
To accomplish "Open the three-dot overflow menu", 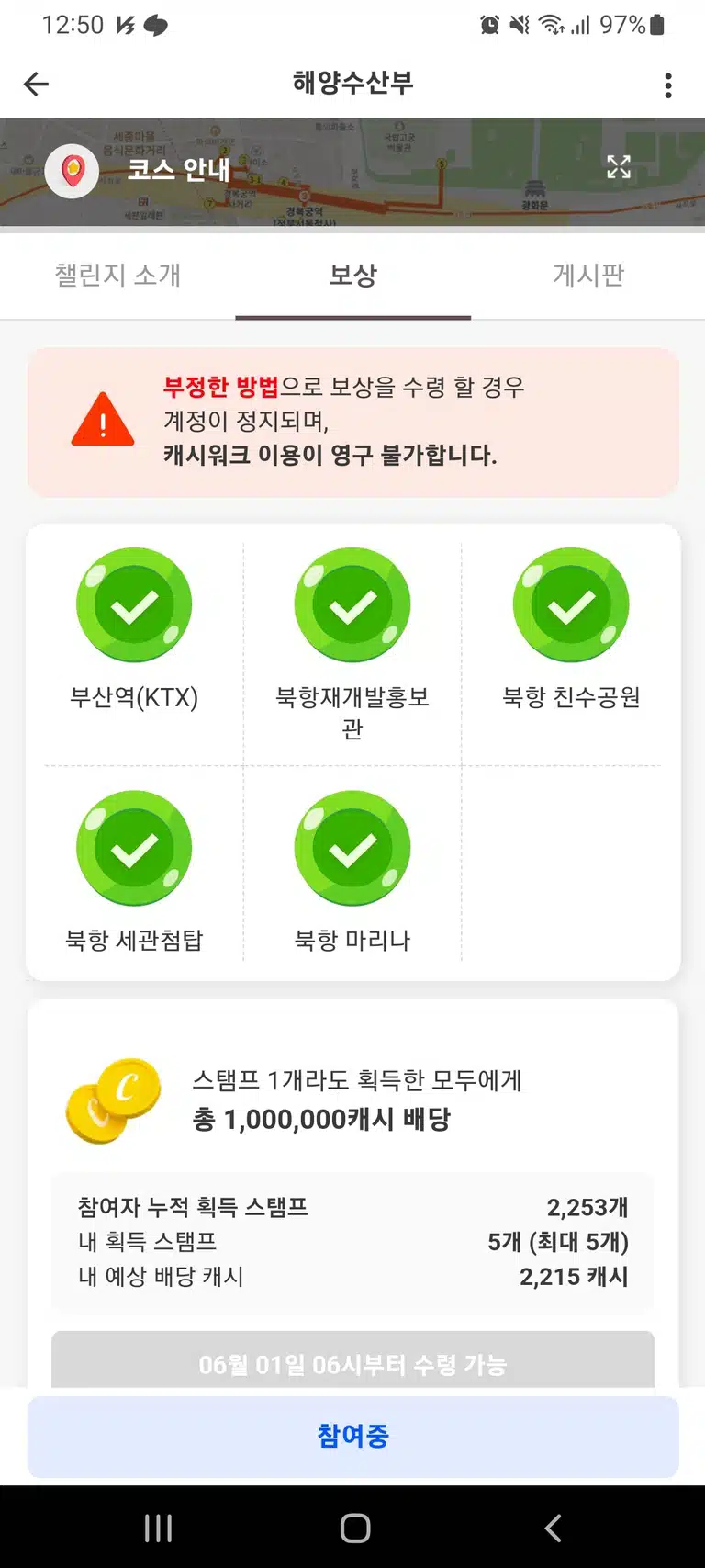I will 668,85.
